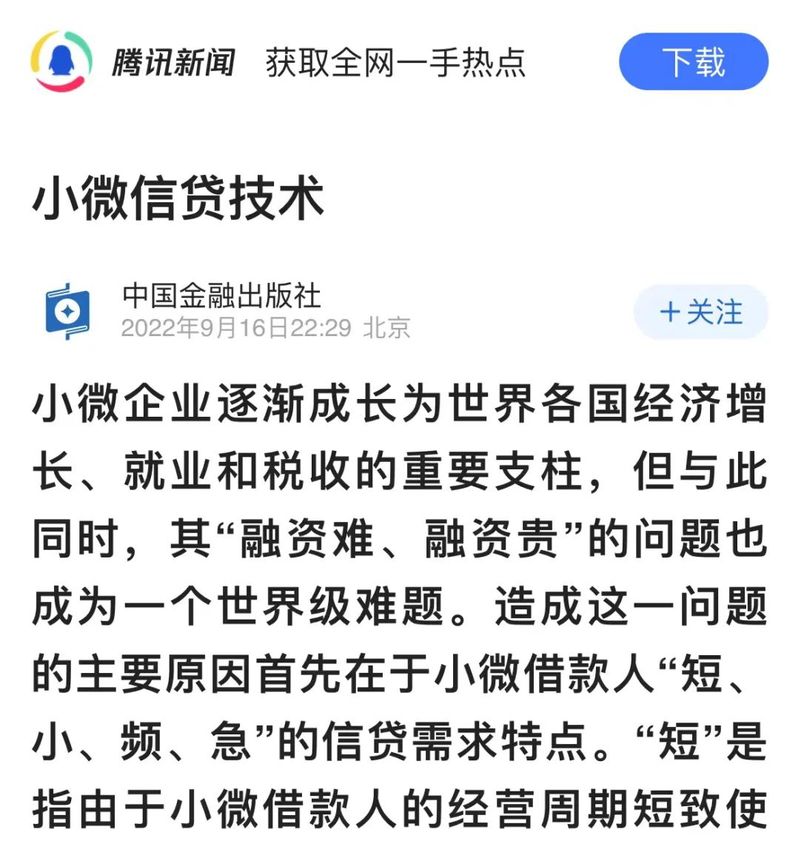
Task: Tap the 下载 download button
Action: click(693, 62)
